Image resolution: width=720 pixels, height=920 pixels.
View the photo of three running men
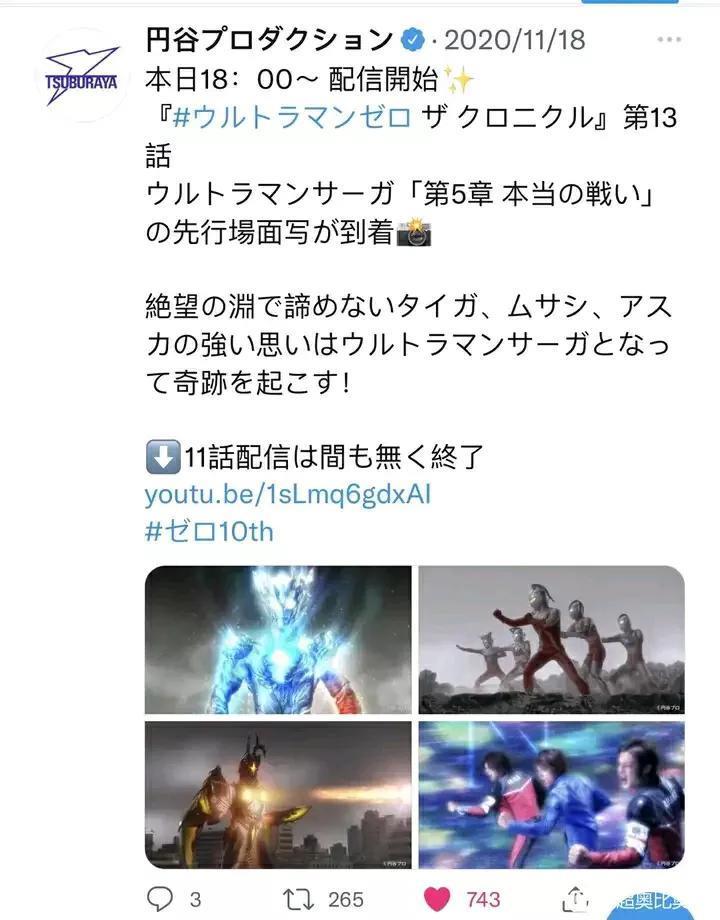point(551,794)
